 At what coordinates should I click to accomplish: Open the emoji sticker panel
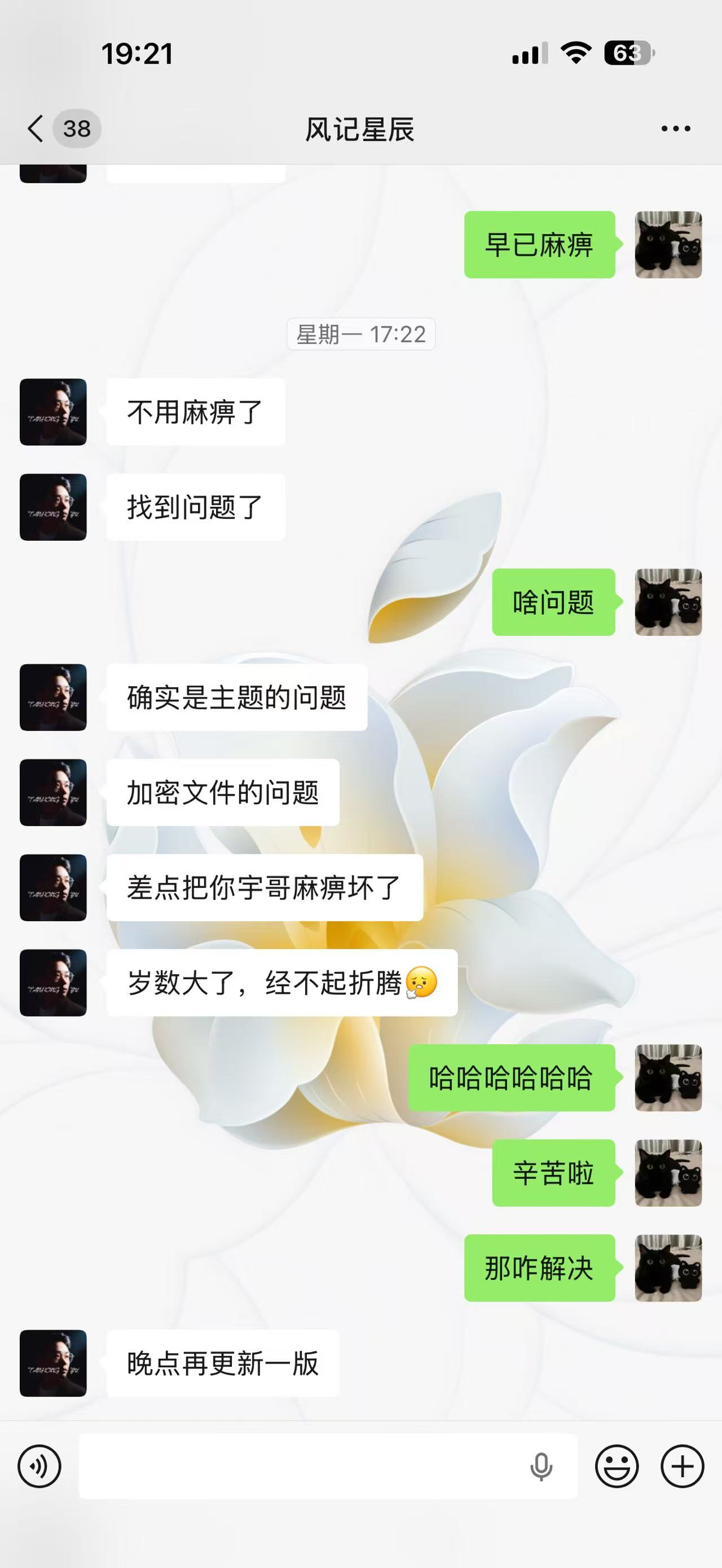point(616,1467)
